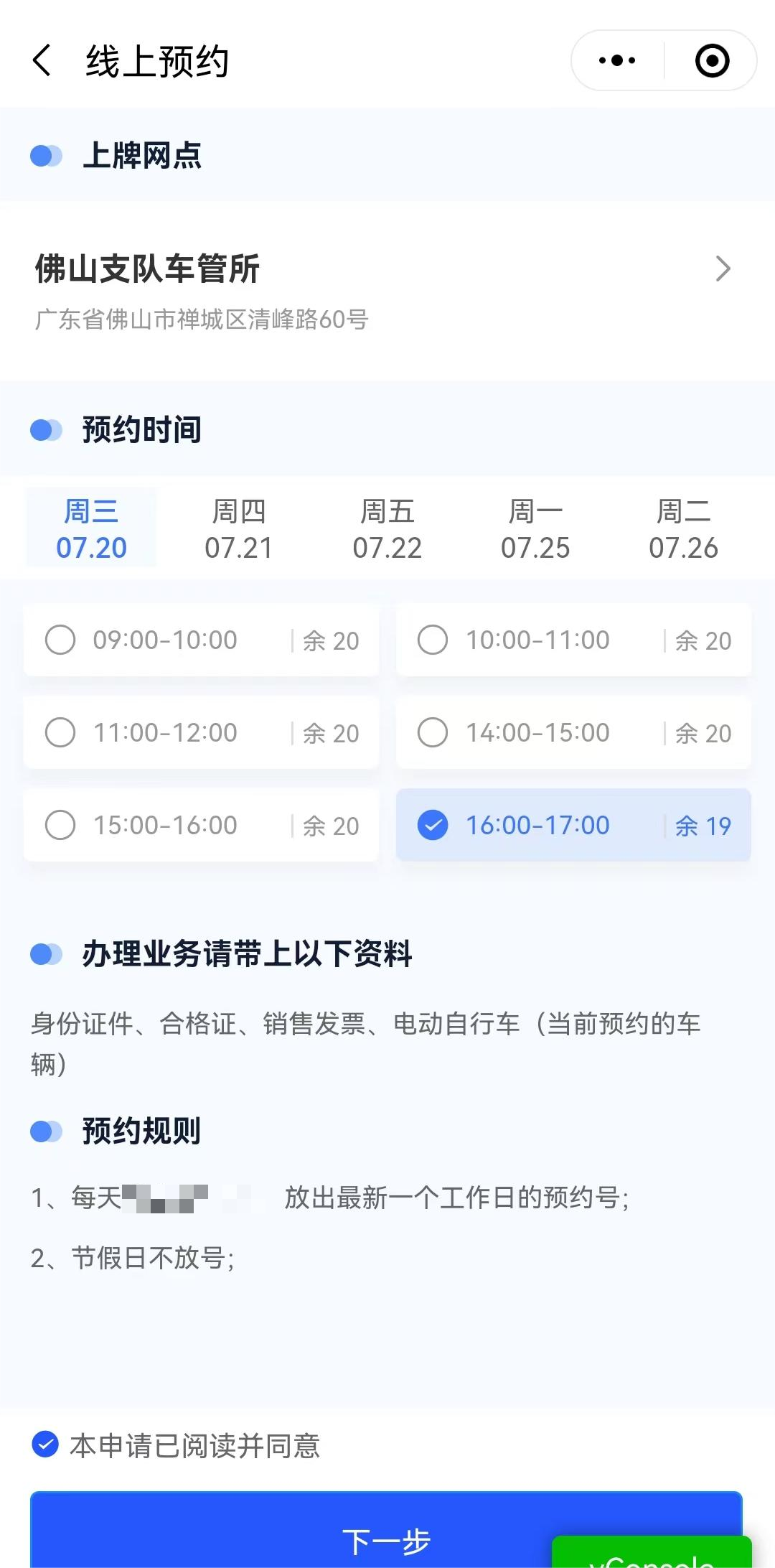The image size is (775, 1568).
Task: Switch to 周五 07.22
Action: (x=387, y=528)
